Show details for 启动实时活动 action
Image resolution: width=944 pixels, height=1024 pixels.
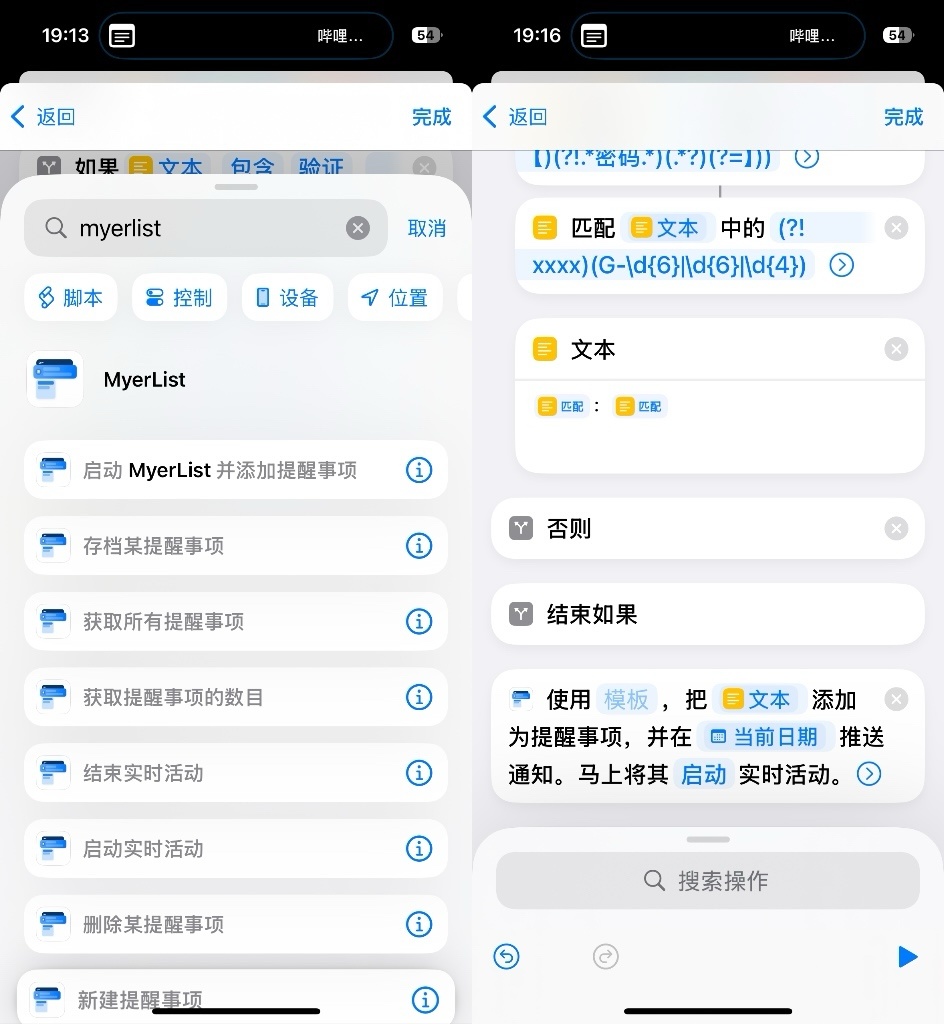[419, 849]
